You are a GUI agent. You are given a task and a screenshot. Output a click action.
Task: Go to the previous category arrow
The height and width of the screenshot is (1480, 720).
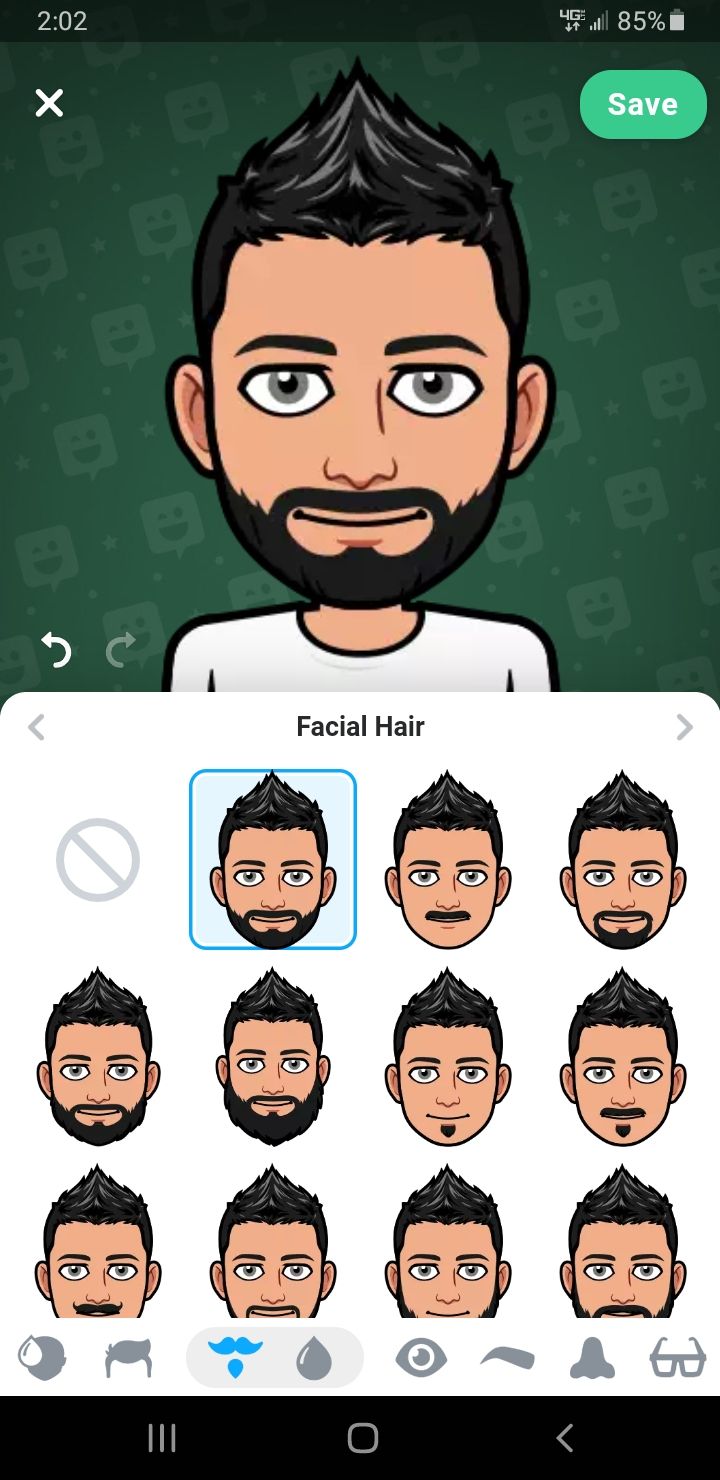37,727
